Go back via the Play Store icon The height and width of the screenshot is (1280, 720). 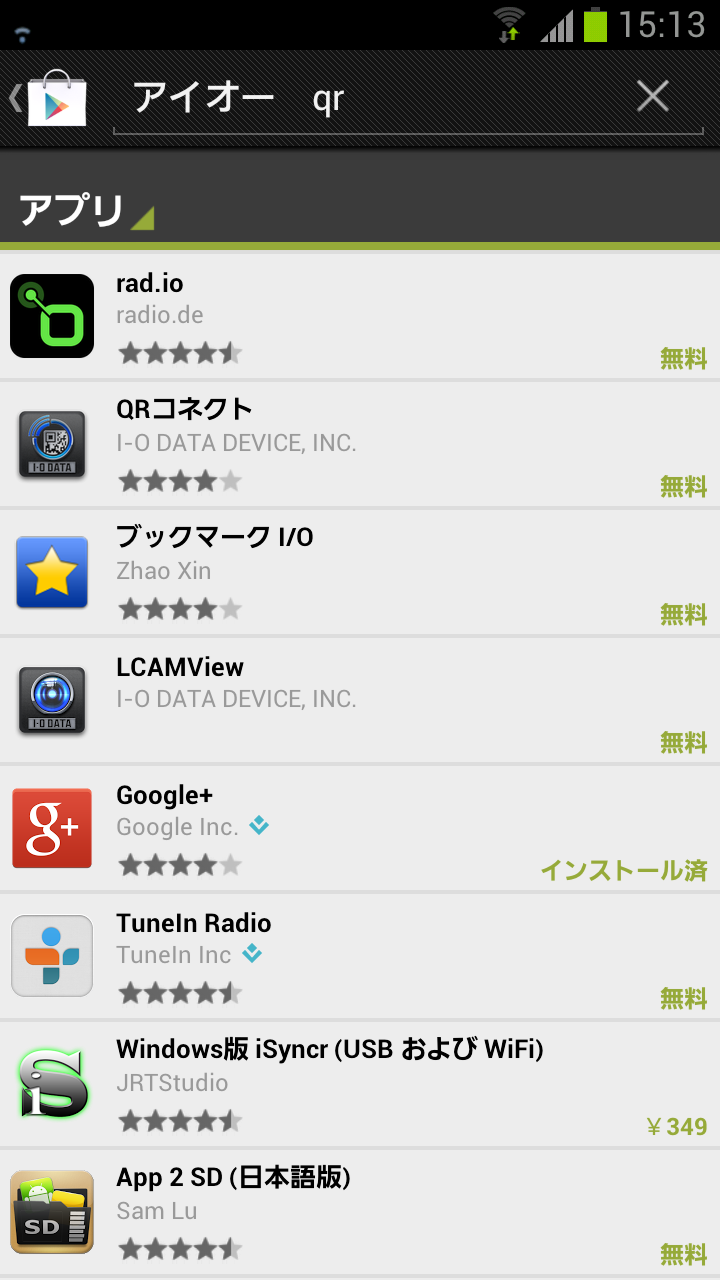(x=50, y=98)
